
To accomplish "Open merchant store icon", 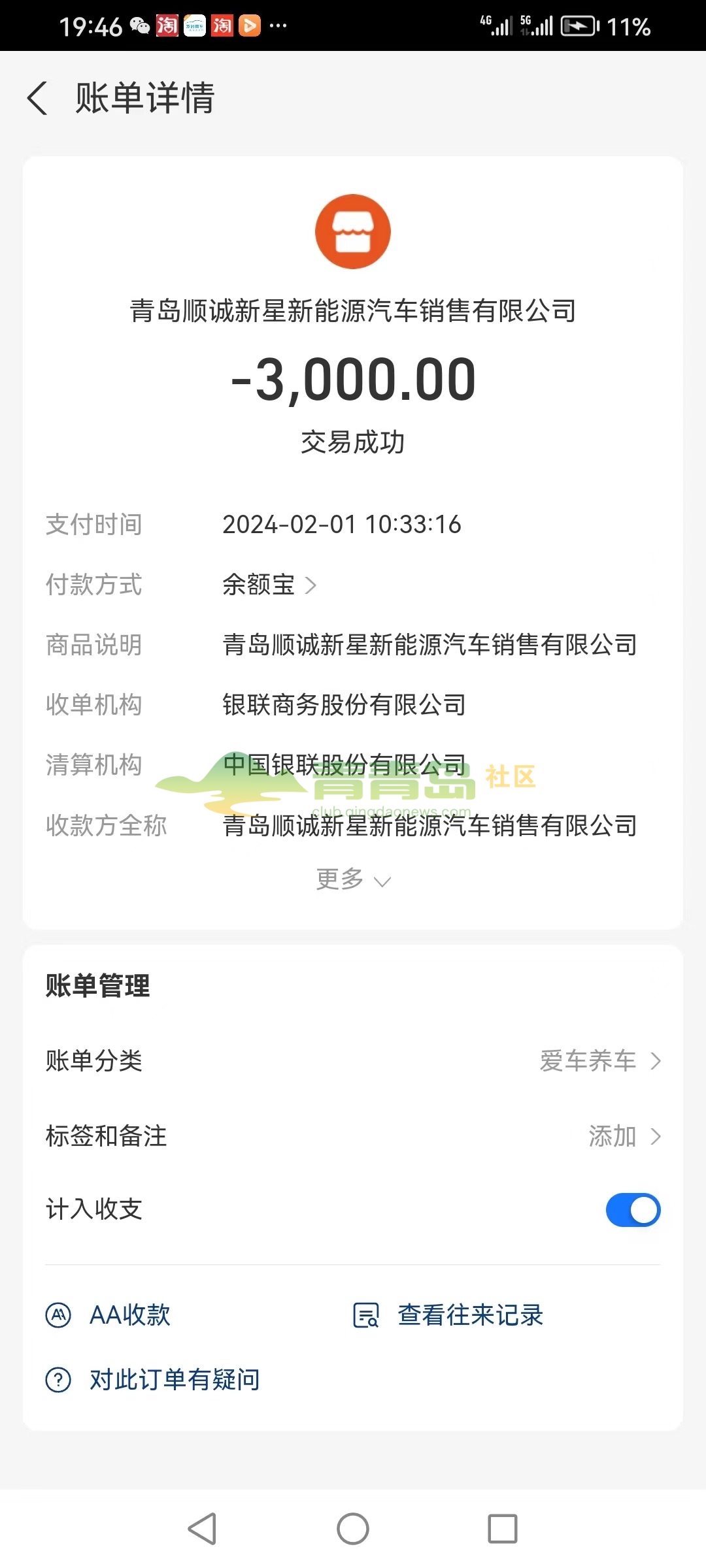I will [353, 231].
